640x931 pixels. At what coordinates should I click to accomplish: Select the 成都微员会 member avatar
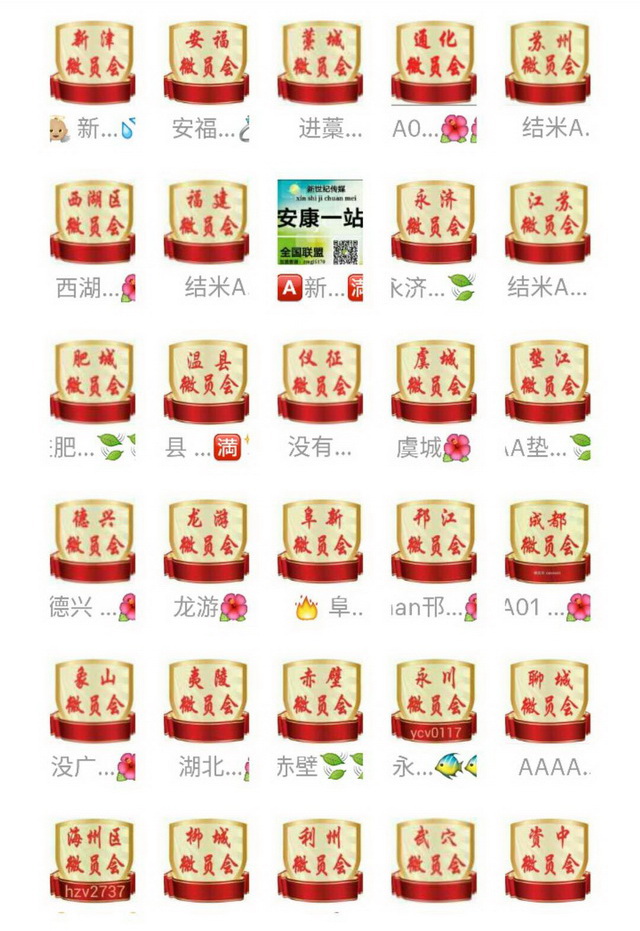[547, 542]
